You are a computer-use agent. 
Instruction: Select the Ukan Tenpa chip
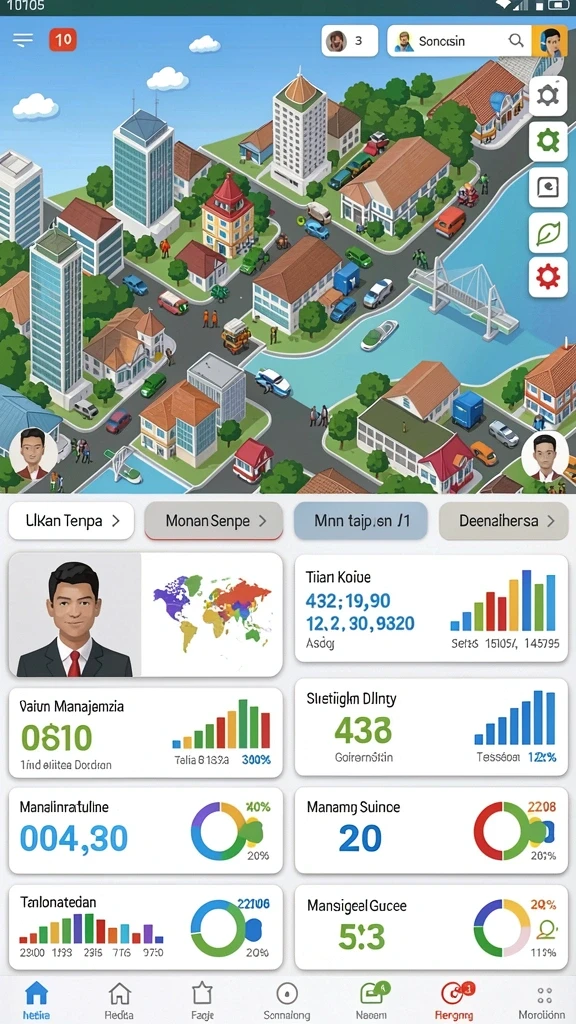[71, 520]
